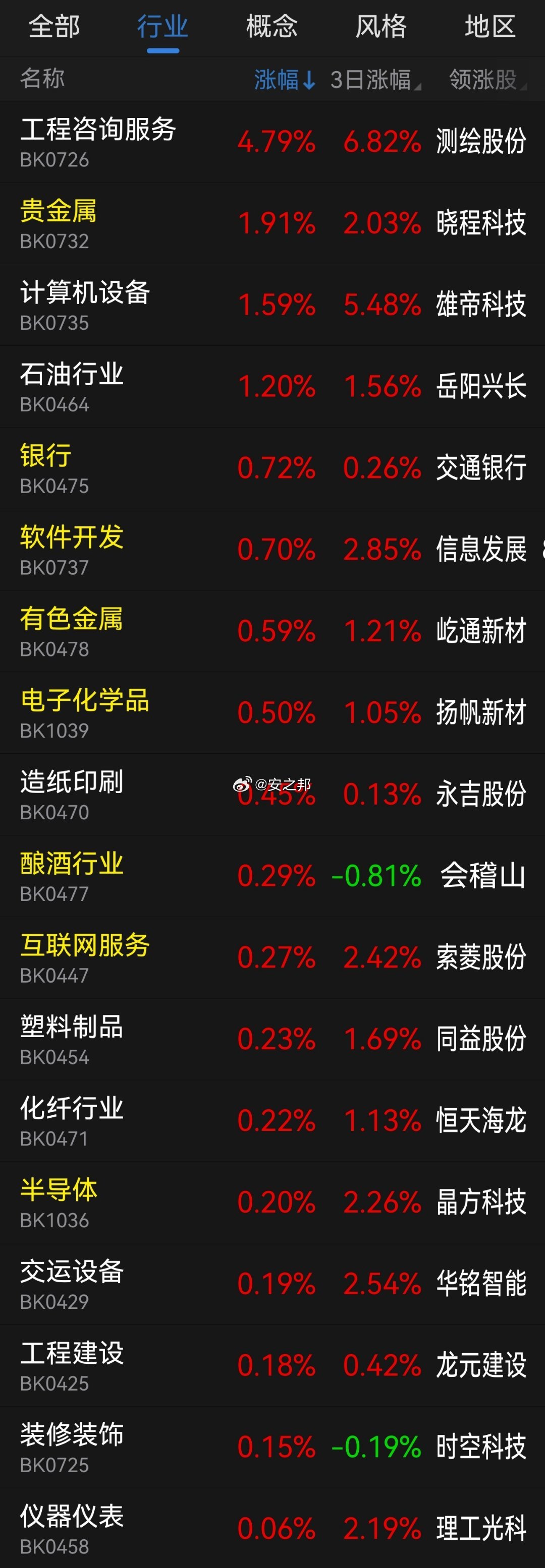
Task: Switch to the 概念 tab
Action: (271, 27)
